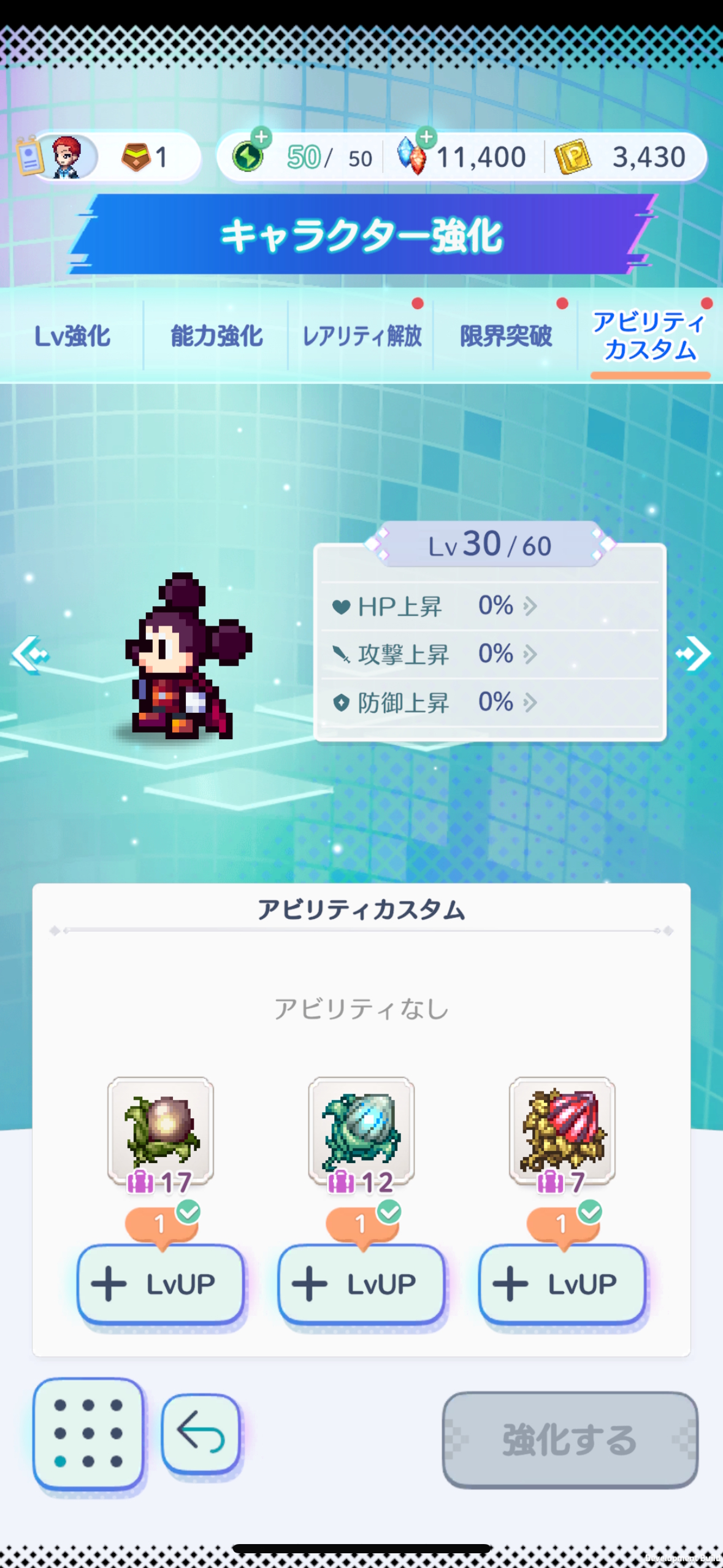
Task: Go back with the return arrow button
Action: 200,1432
